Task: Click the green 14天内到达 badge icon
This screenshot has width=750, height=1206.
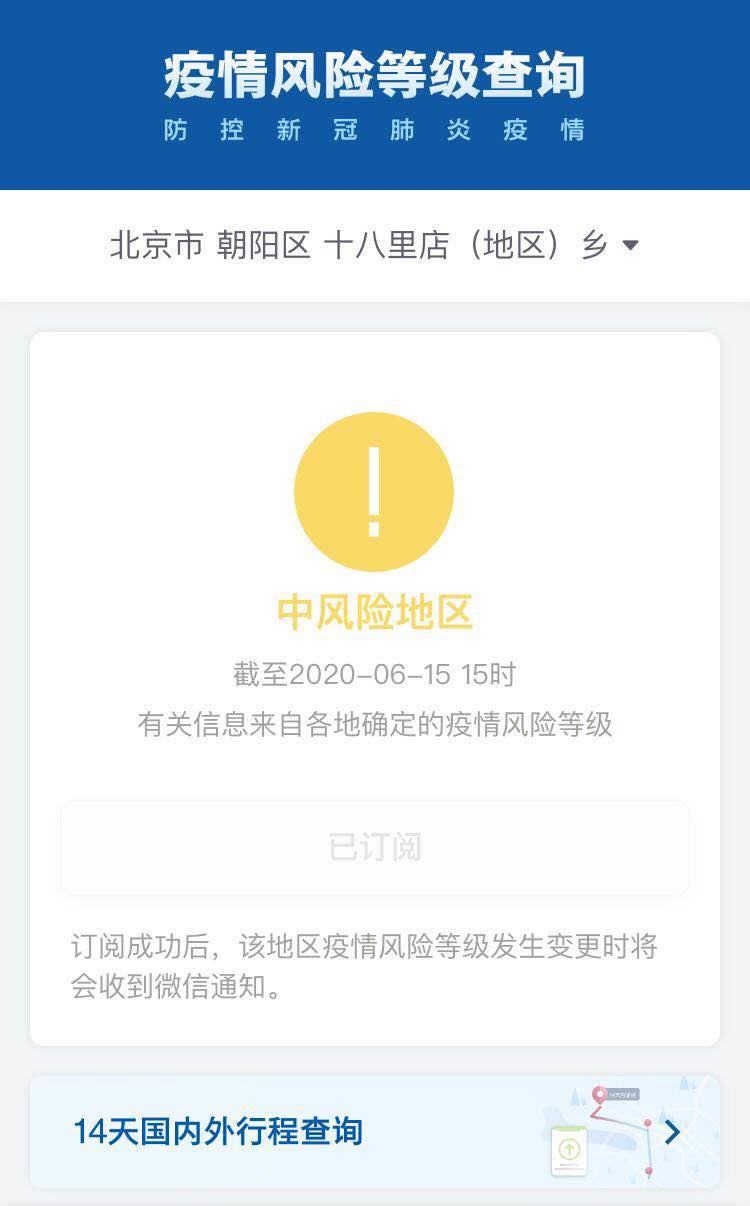Action: (x=624, y=1093)
